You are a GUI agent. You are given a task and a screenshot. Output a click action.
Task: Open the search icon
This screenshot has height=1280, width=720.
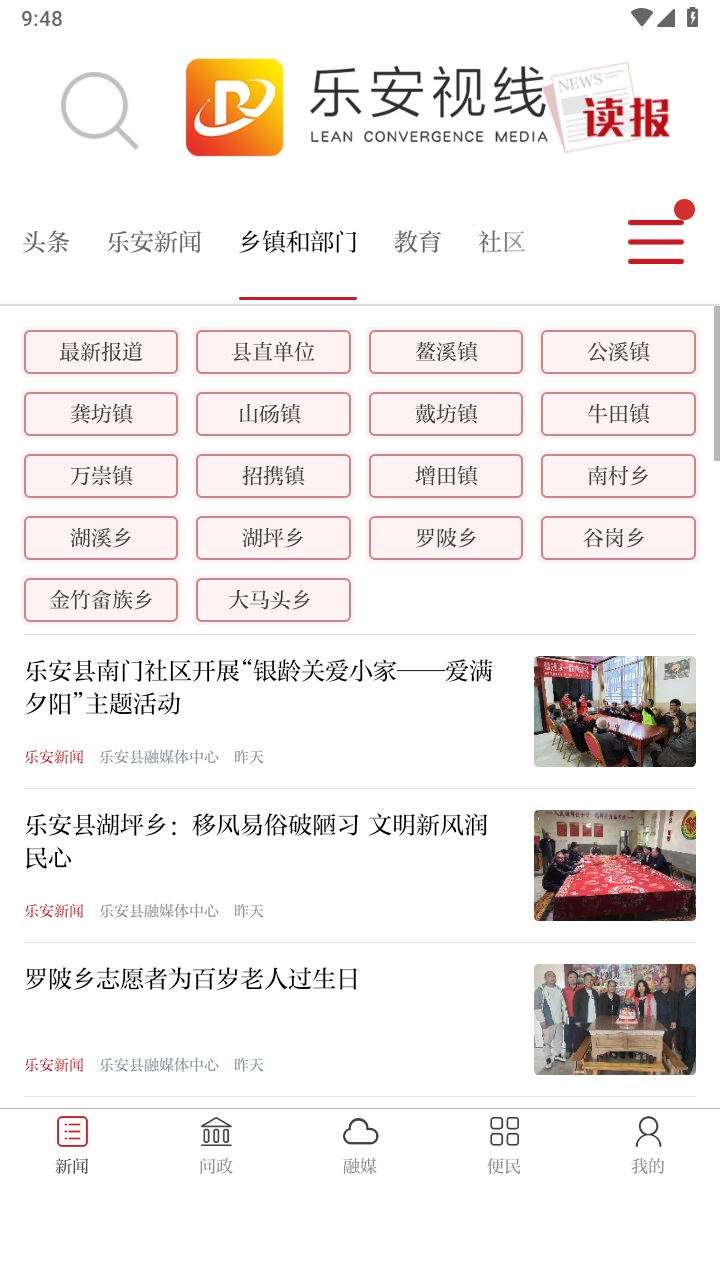click(97, 108)
